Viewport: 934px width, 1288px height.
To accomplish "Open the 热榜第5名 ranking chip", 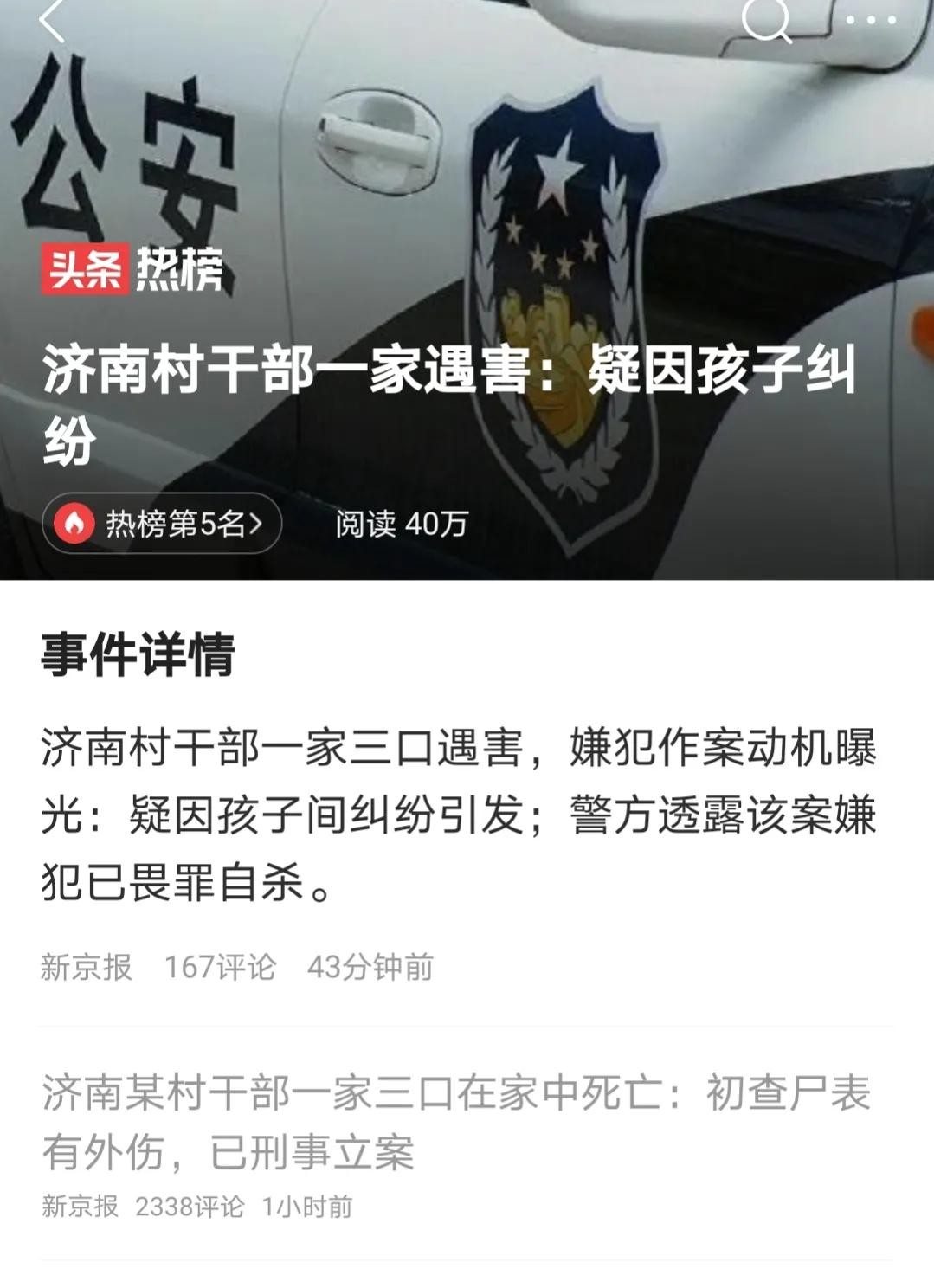I will click(163, 524).
